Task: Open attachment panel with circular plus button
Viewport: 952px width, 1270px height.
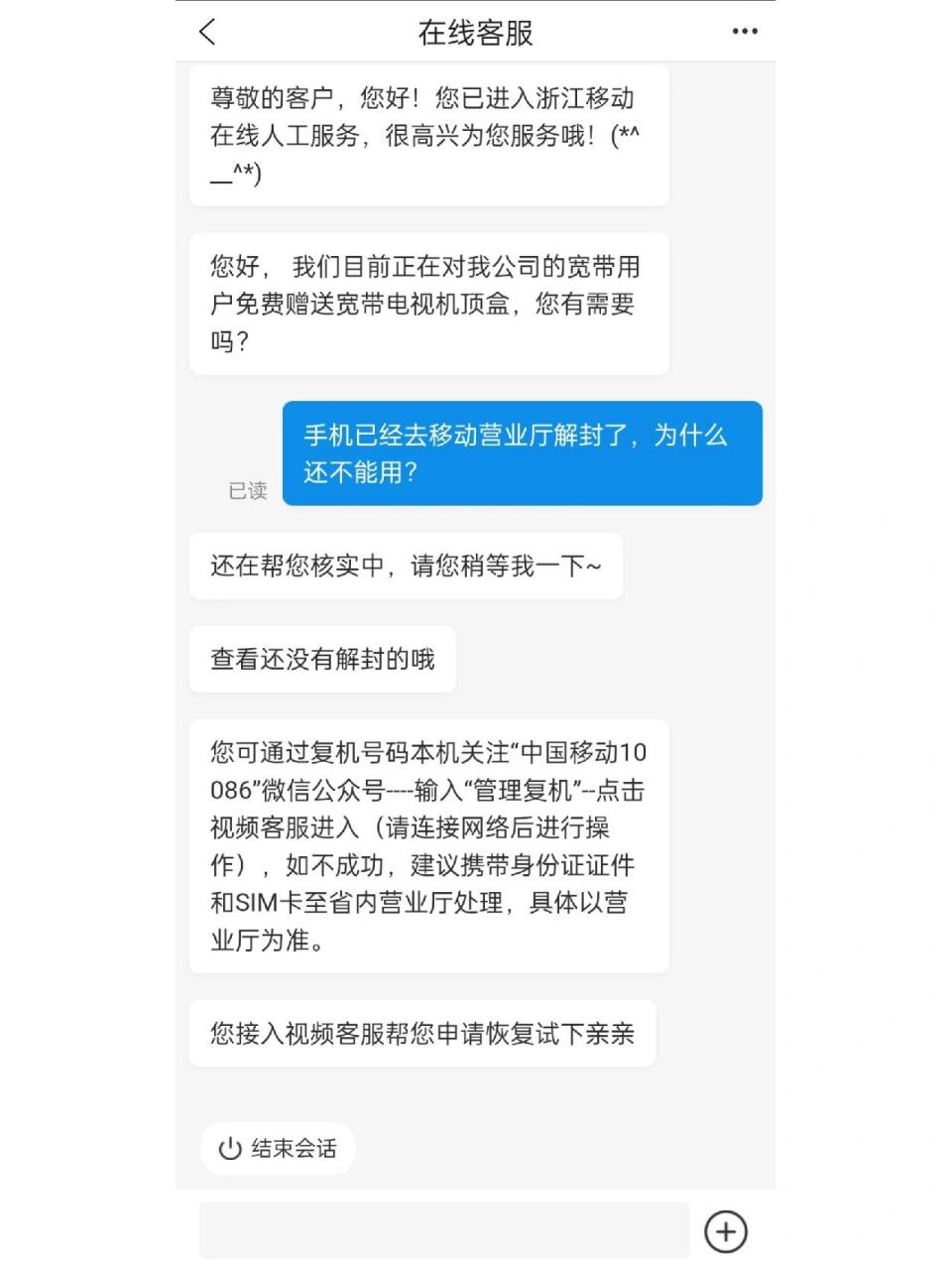Action: point(725,1230)
